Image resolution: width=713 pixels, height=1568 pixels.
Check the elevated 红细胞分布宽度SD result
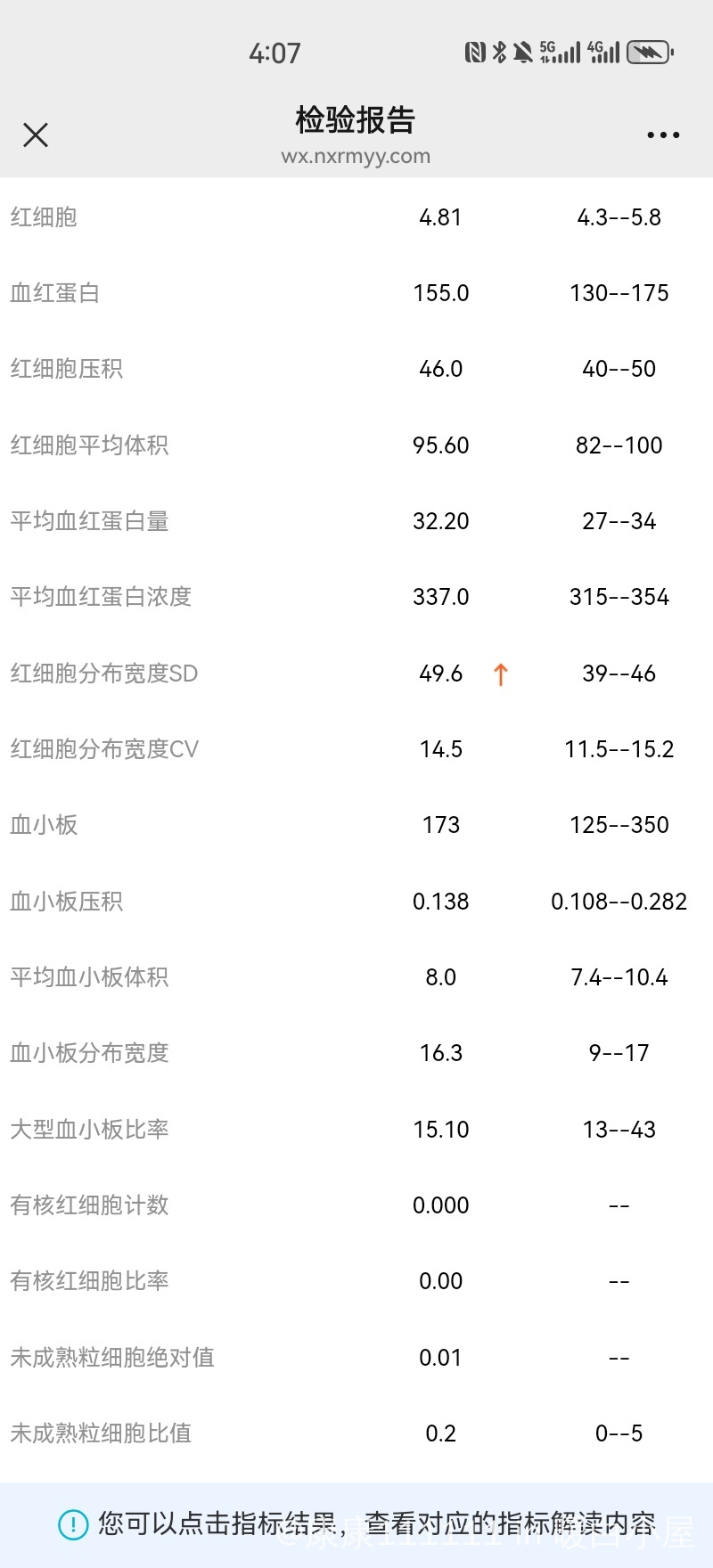440,674
